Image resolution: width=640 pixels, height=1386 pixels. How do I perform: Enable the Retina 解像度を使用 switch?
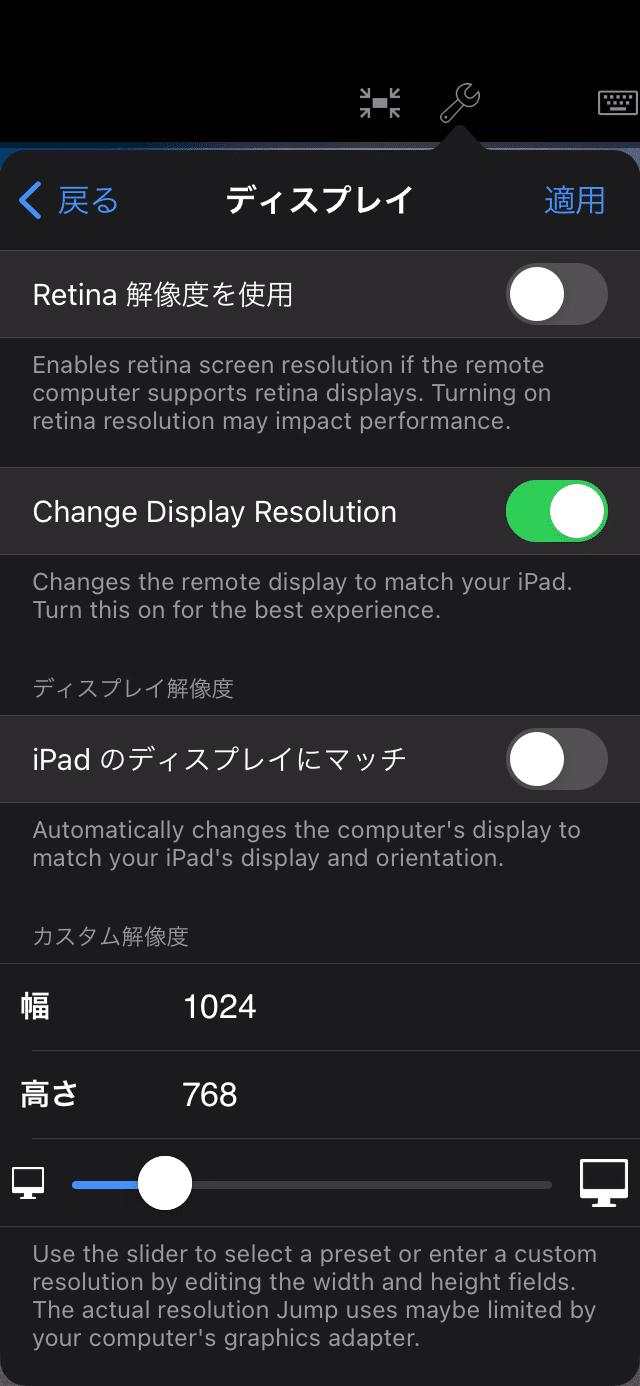[x=557, y=295]
